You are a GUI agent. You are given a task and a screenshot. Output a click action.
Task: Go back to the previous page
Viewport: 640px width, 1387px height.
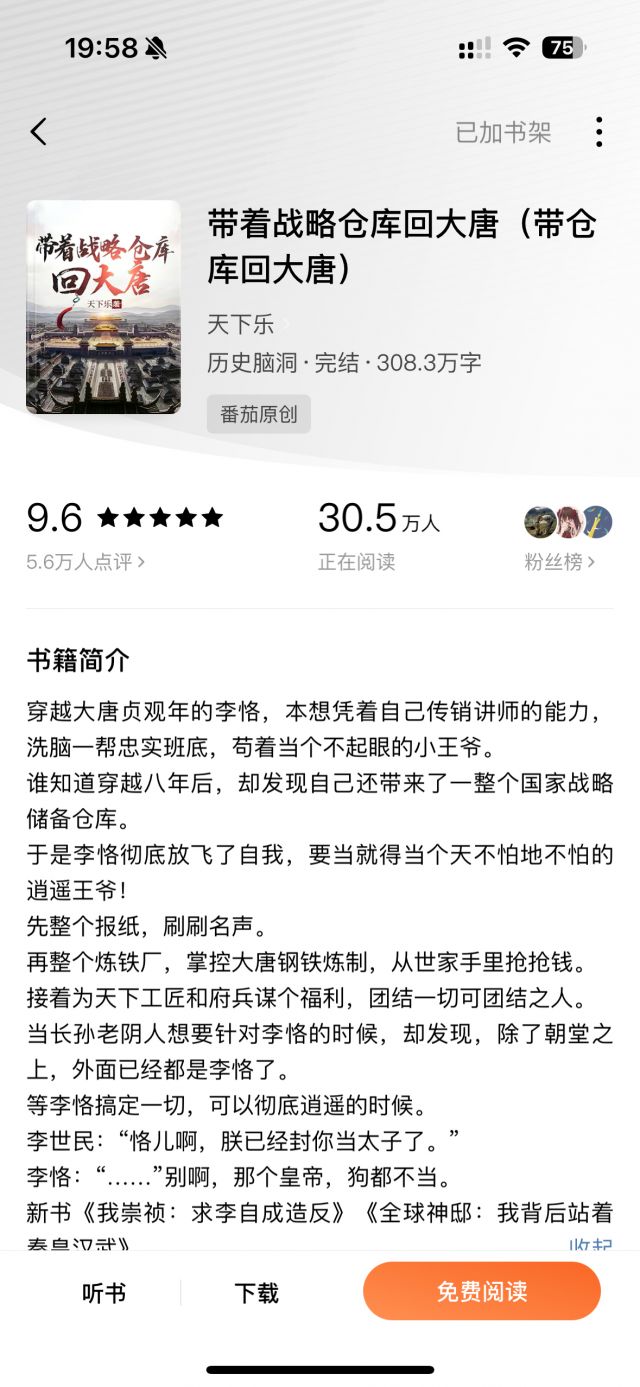[39, 132]
